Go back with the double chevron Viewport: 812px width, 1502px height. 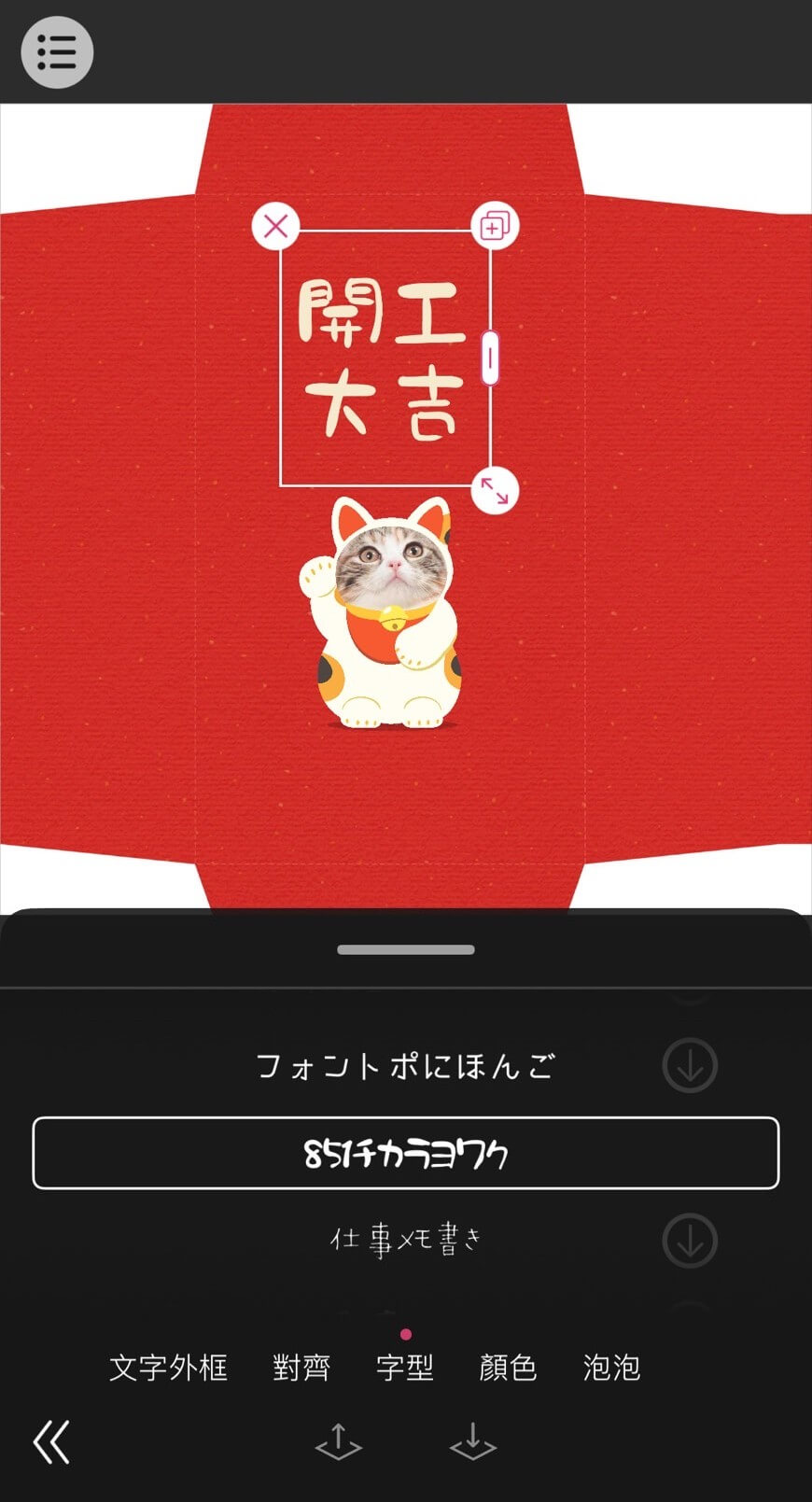[51, 1441]
